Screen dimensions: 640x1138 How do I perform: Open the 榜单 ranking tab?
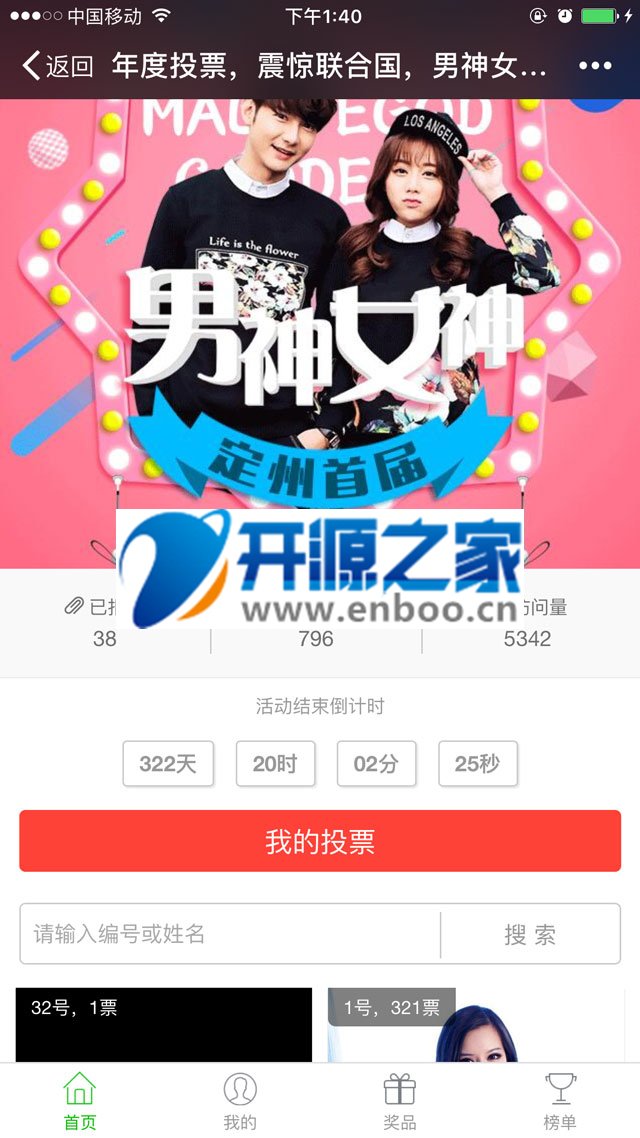(560, 1101)
